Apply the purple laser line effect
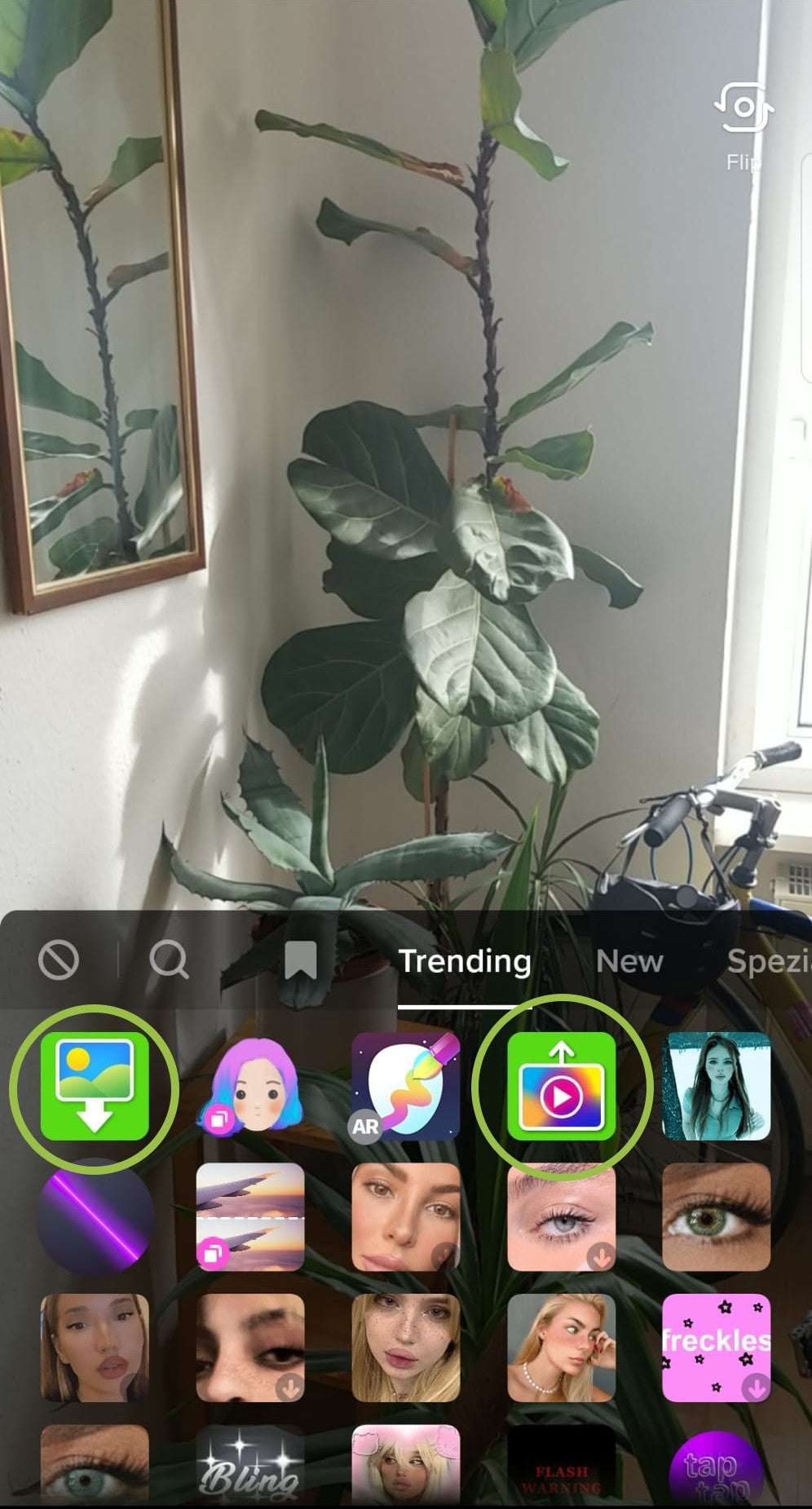Screen dimensions: 812x1509 point(95,1216)
